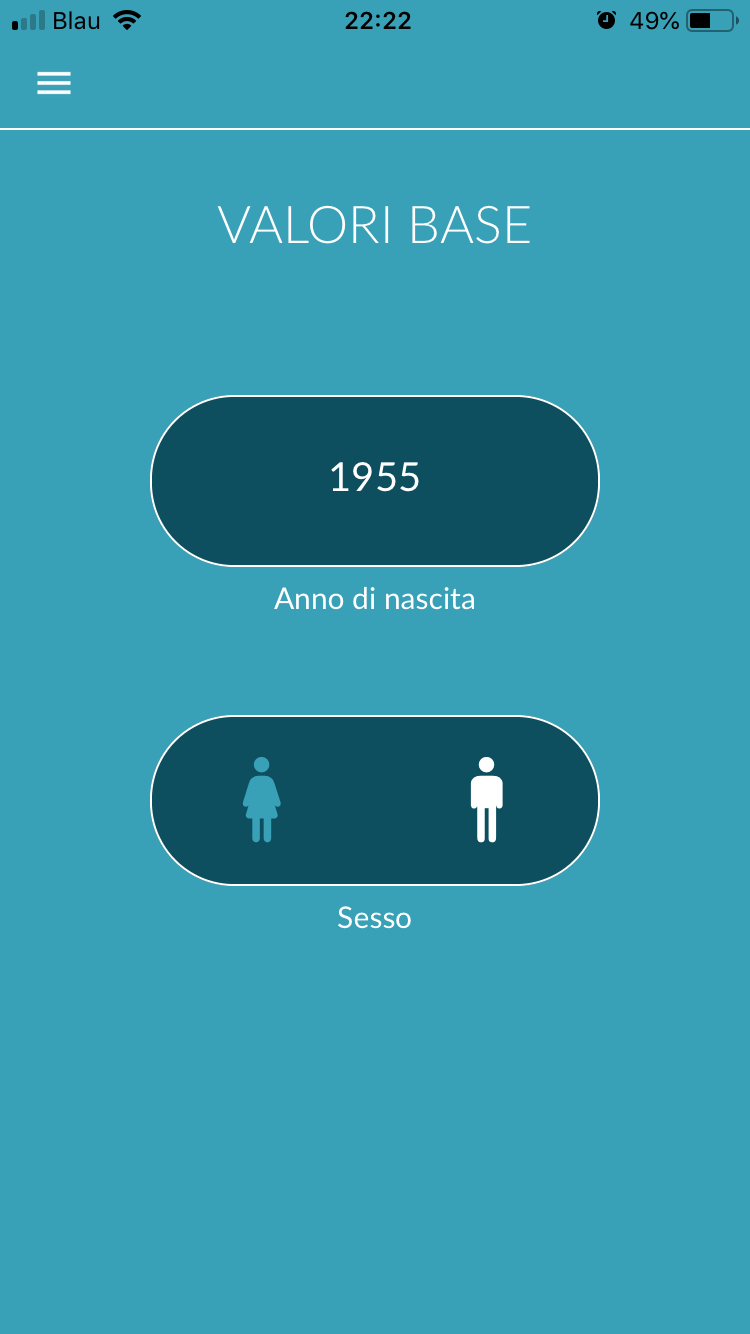Open the hamburger menu
Screen dimensions: 750x1334
pyautogui.click(x=54, y=83)
